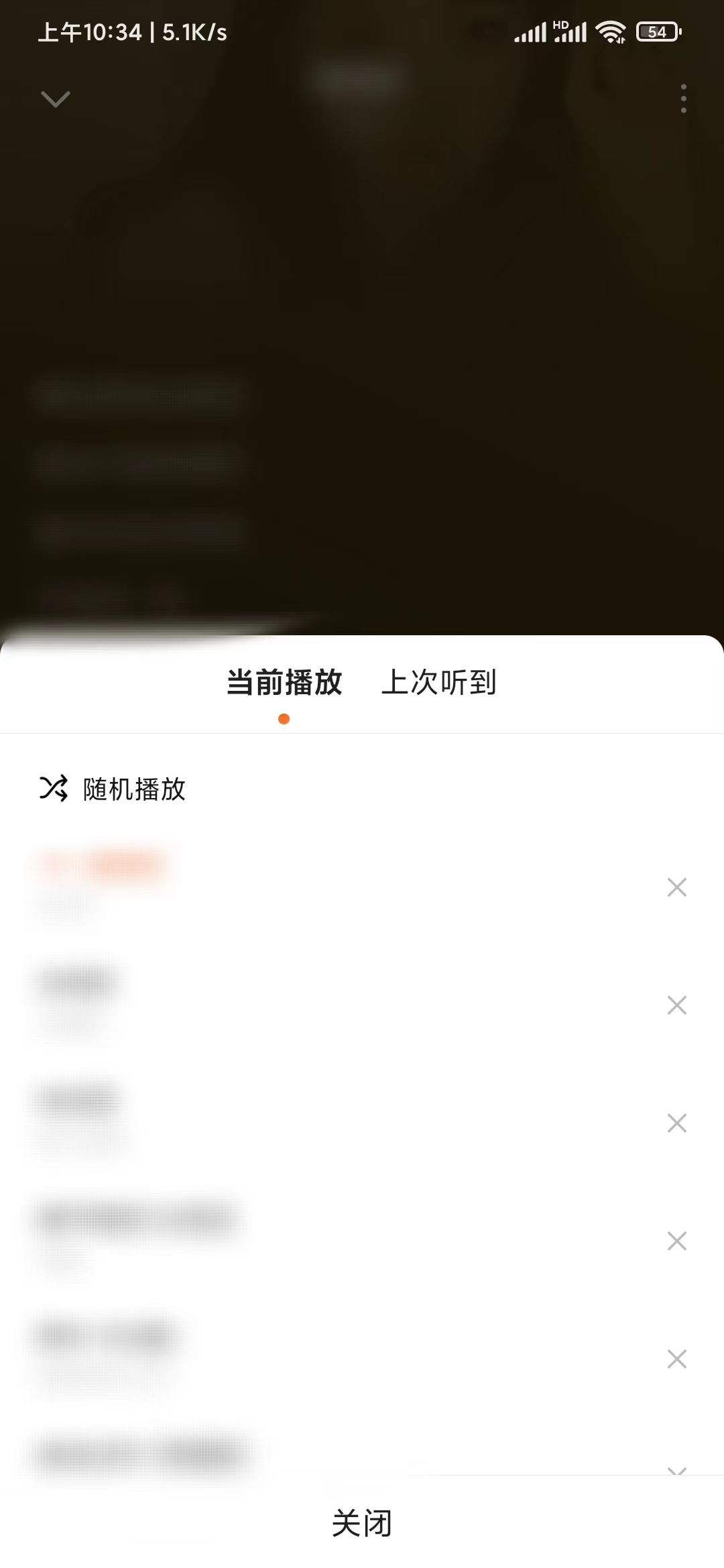Tap the Wi-Fi icon in the status bar
This screenshot has width=724, height=1568.
pyautogui.click(x=611, y=30)
